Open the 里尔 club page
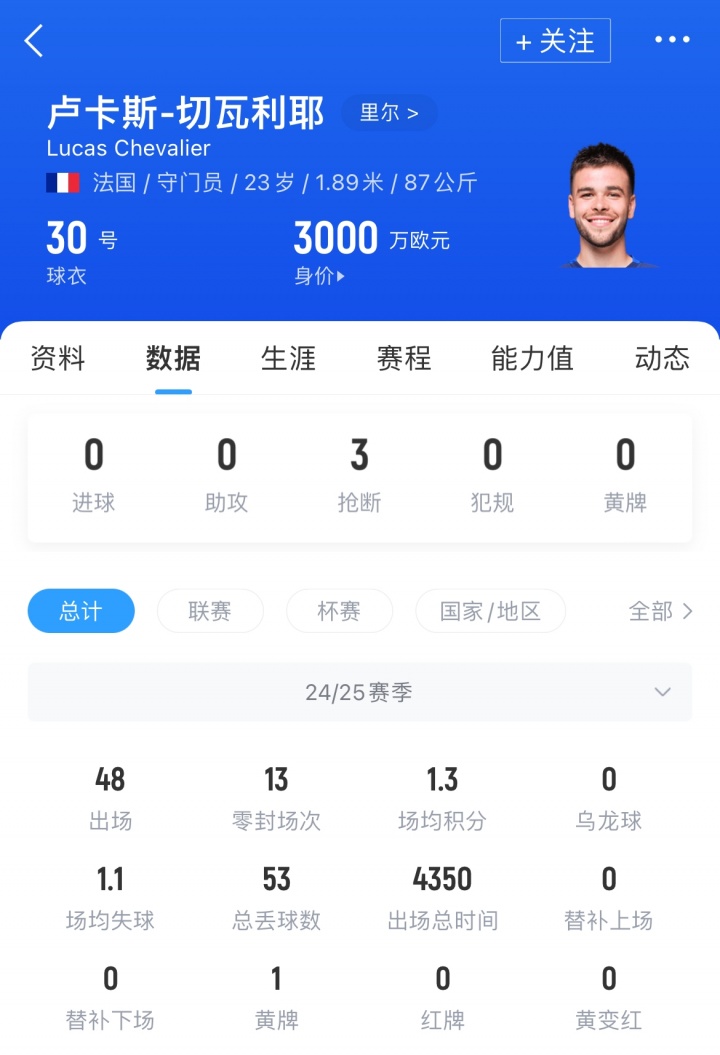Viewport: 720px width, 1055px height. [x=389, y=113]
